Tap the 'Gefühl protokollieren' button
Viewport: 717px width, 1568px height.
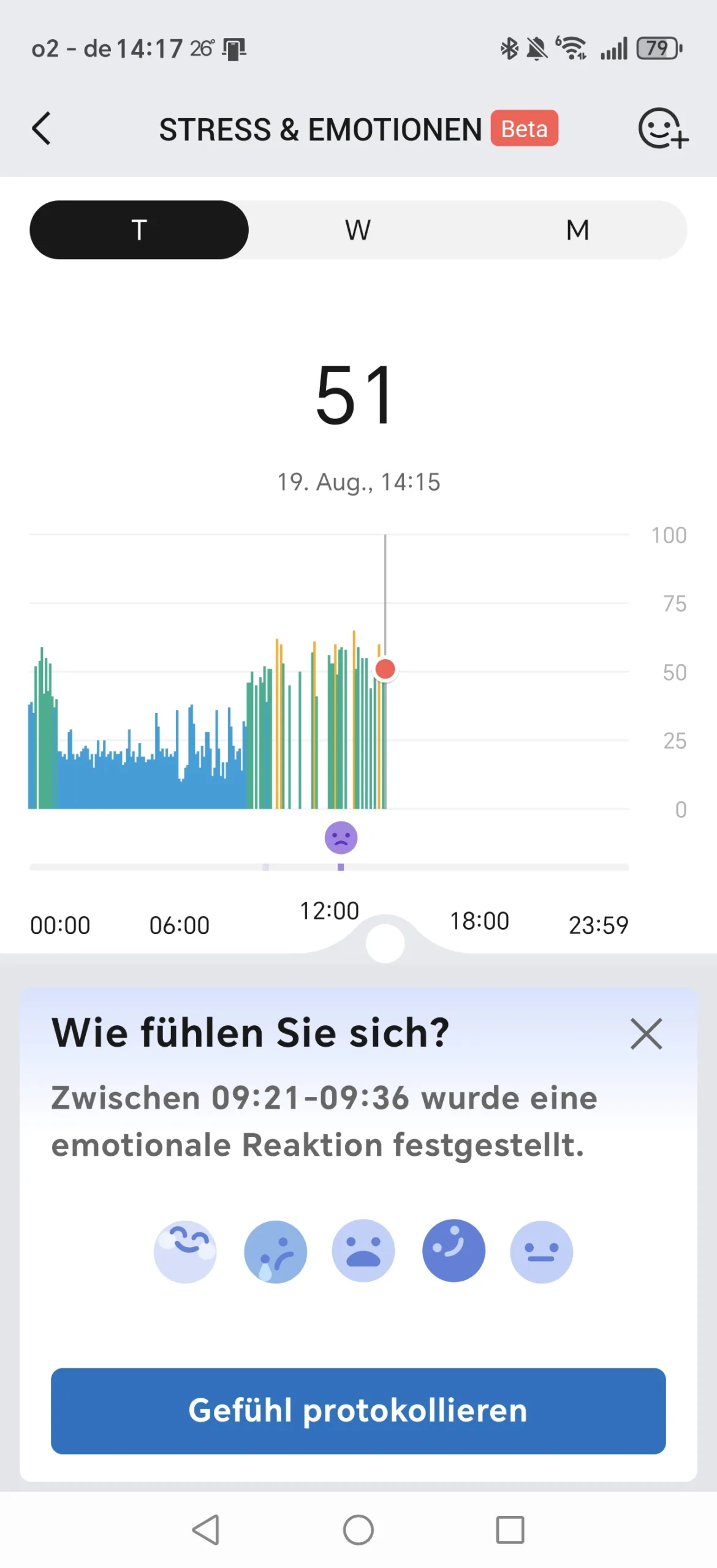pos(358,1410)
